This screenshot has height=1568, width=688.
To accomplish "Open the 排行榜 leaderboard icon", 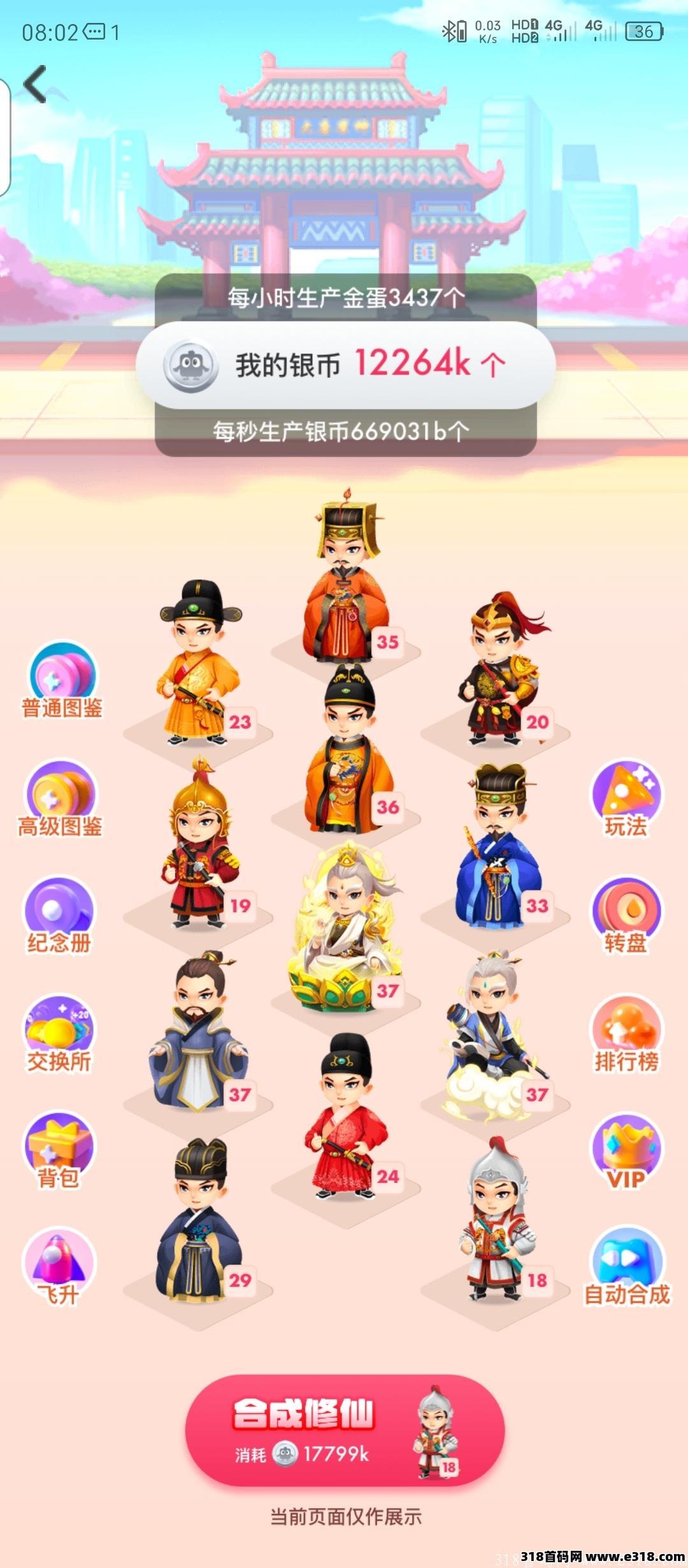I will click(x=627, y=1029).
